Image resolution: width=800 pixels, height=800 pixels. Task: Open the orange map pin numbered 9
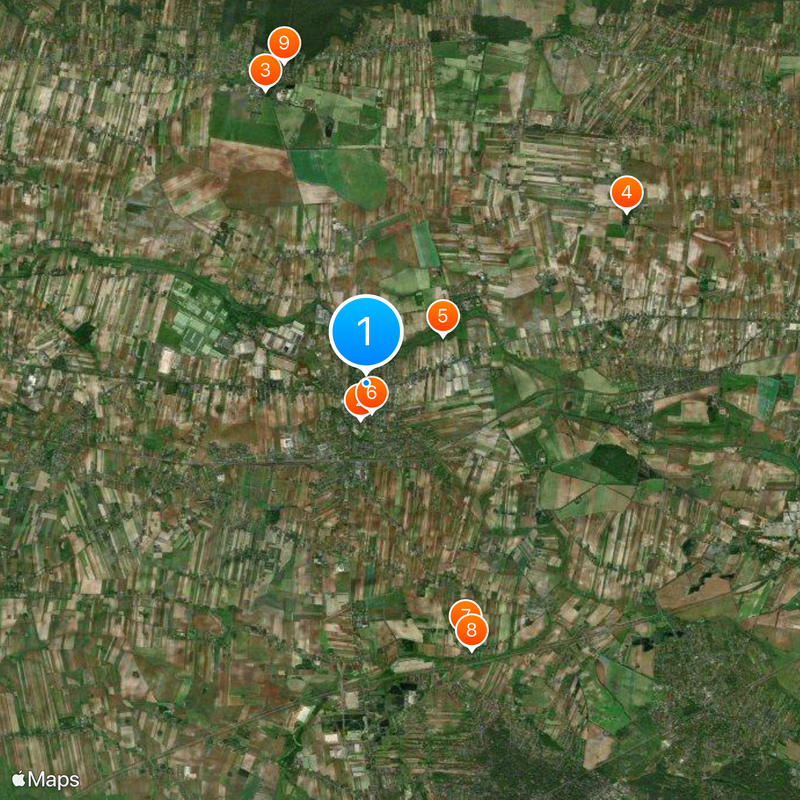[285, 43]
